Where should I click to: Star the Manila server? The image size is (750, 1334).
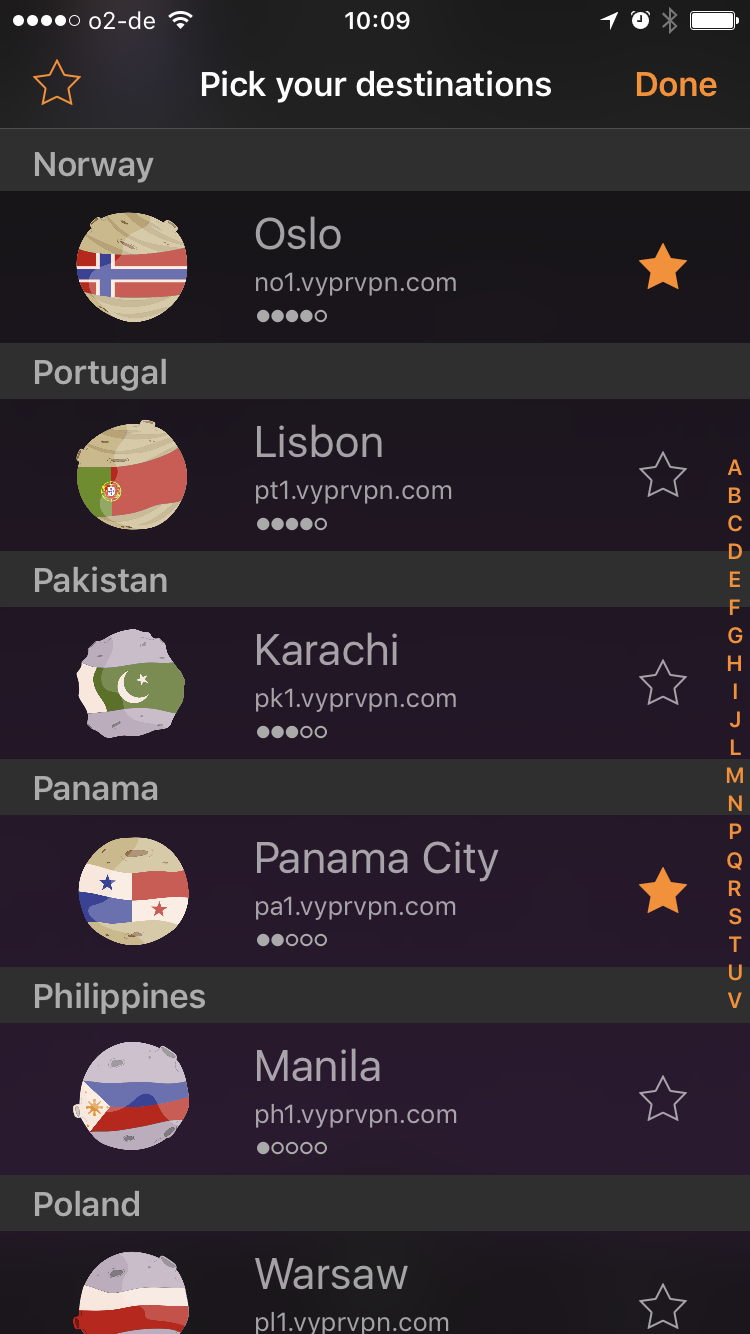(x=662, y=1100)
